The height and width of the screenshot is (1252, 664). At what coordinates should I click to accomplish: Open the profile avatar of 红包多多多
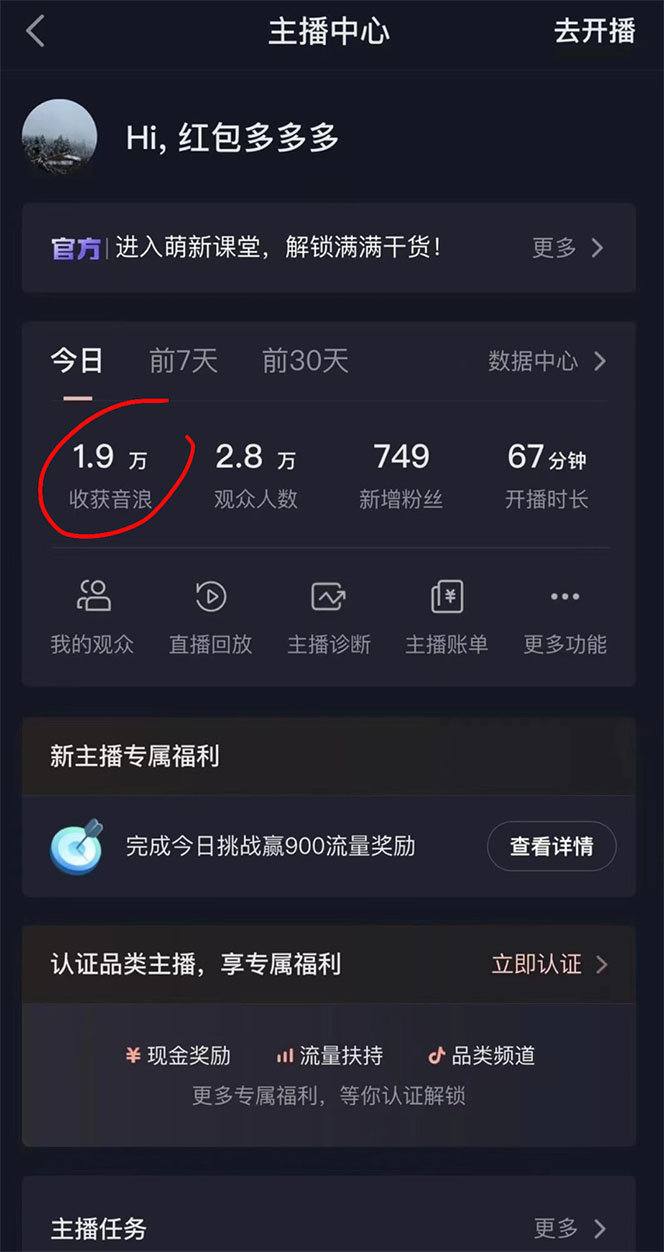coord(59,137)
